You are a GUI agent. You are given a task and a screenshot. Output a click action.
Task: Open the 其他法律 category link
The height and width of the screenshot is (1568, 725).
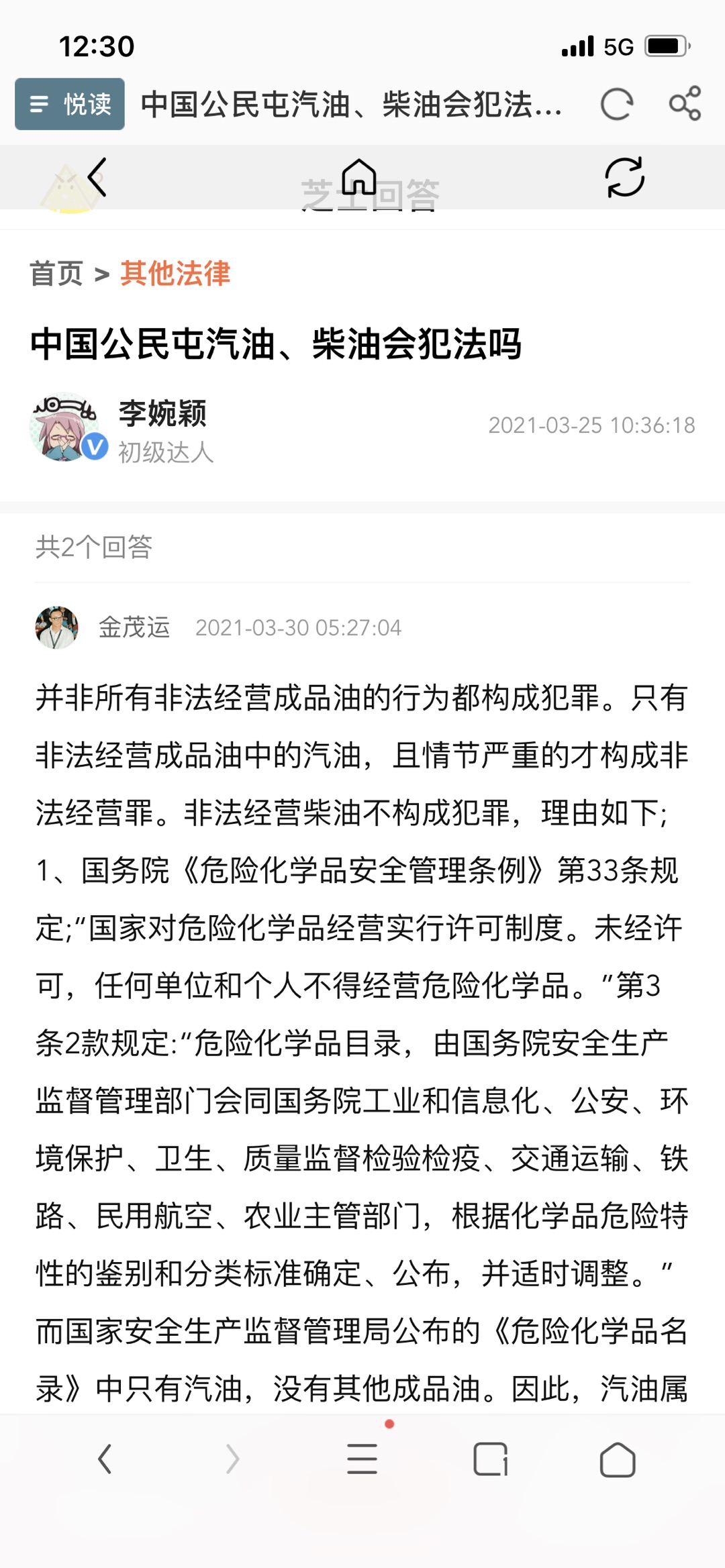coord(175,274)
